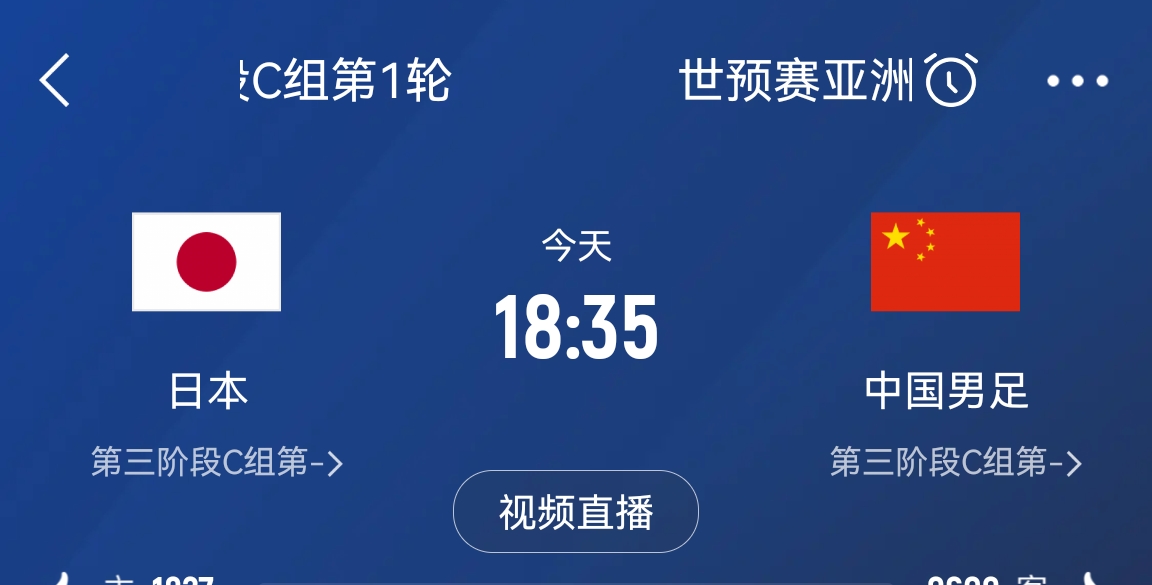Image resolution: width=1152 pixels, height=585 pixels.
Task: Open the 日本 team page via its flag
Action: (x=206, y=262)
